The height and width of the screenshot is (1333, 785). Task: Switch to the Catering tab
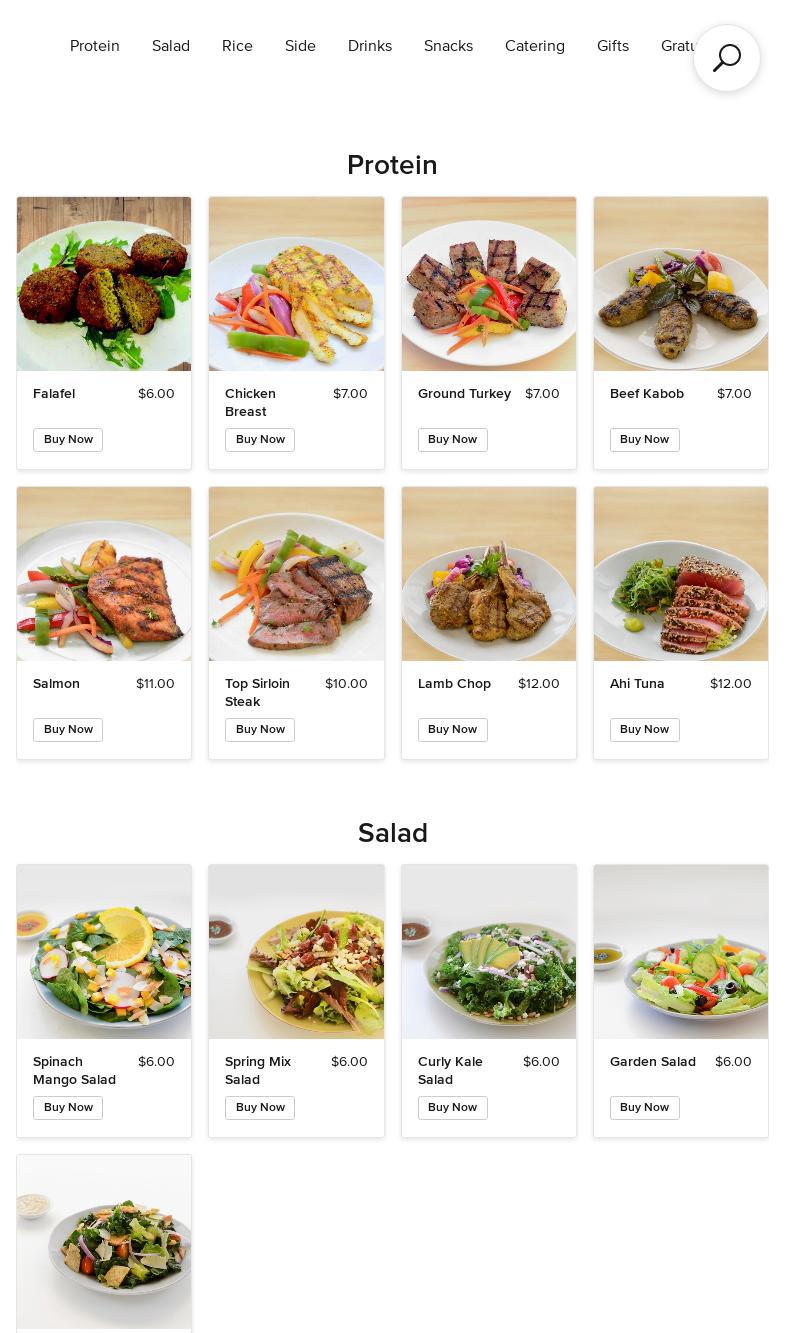tap(535, 46)
